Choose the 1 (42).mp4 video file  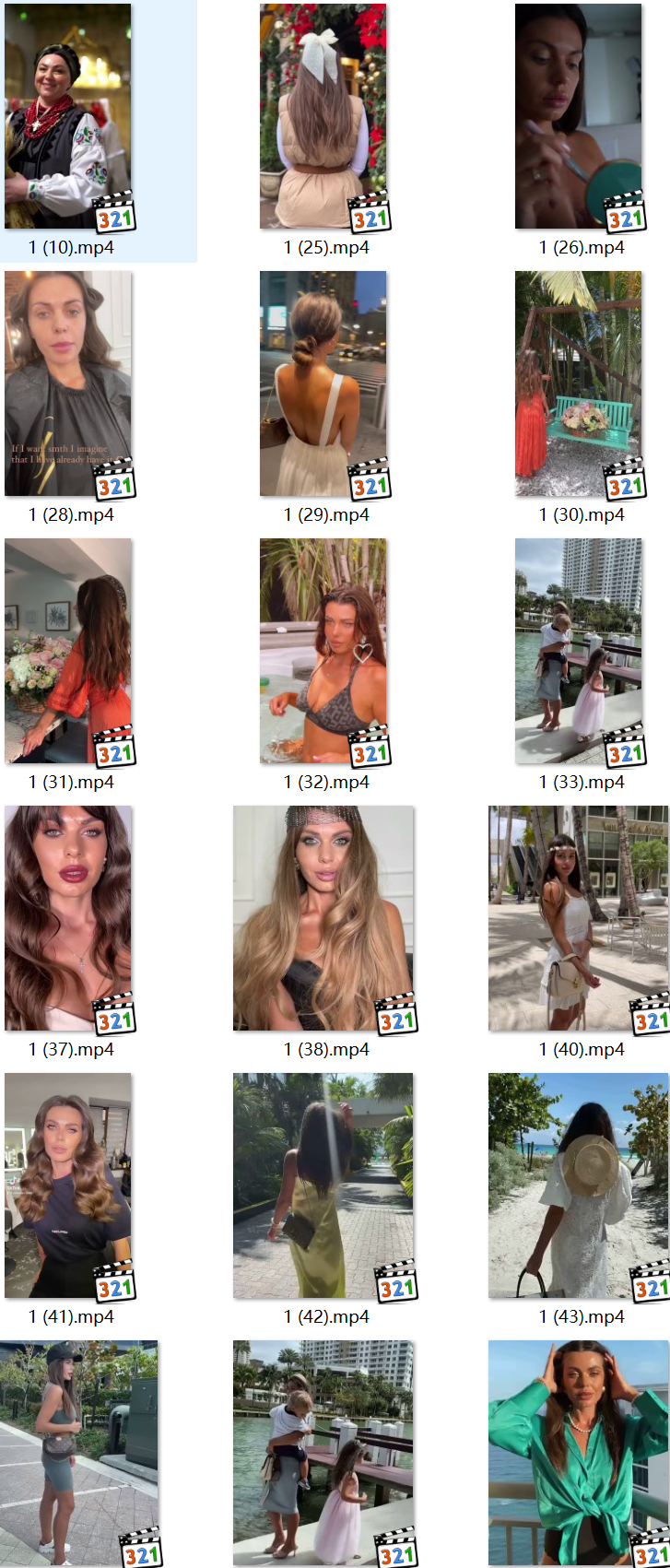point(323,1186)
